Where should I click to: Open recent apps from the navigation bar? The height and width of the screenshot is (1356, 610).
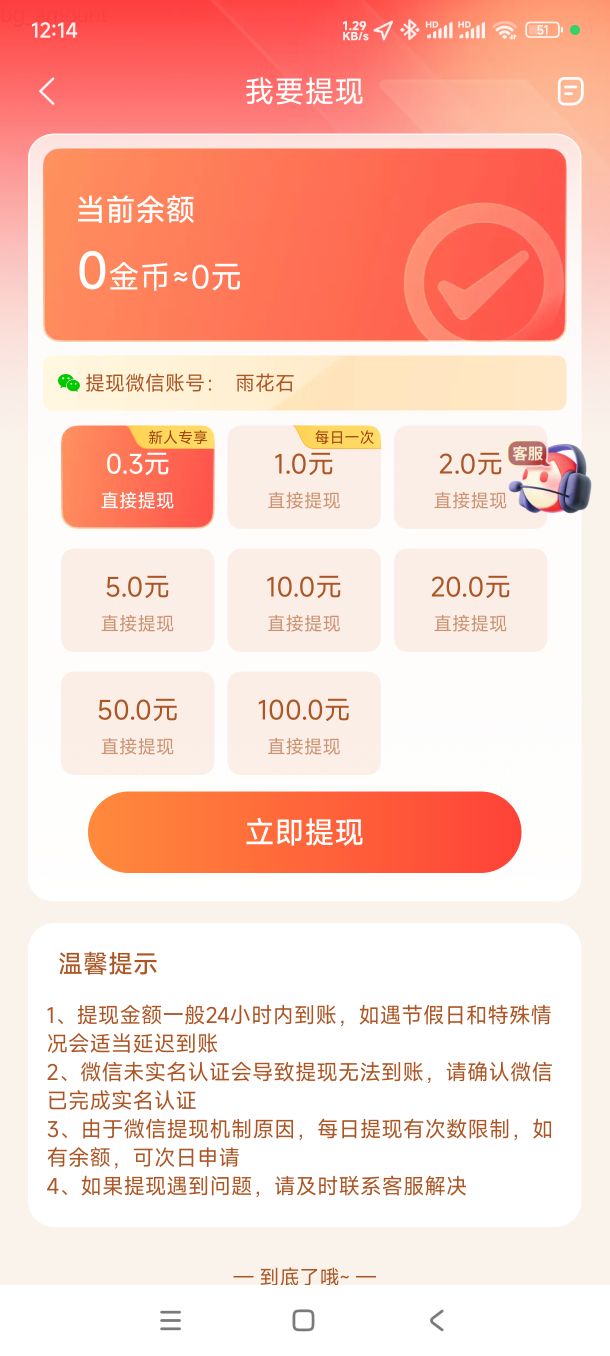pyautogui.click(x=171, y=1320)
